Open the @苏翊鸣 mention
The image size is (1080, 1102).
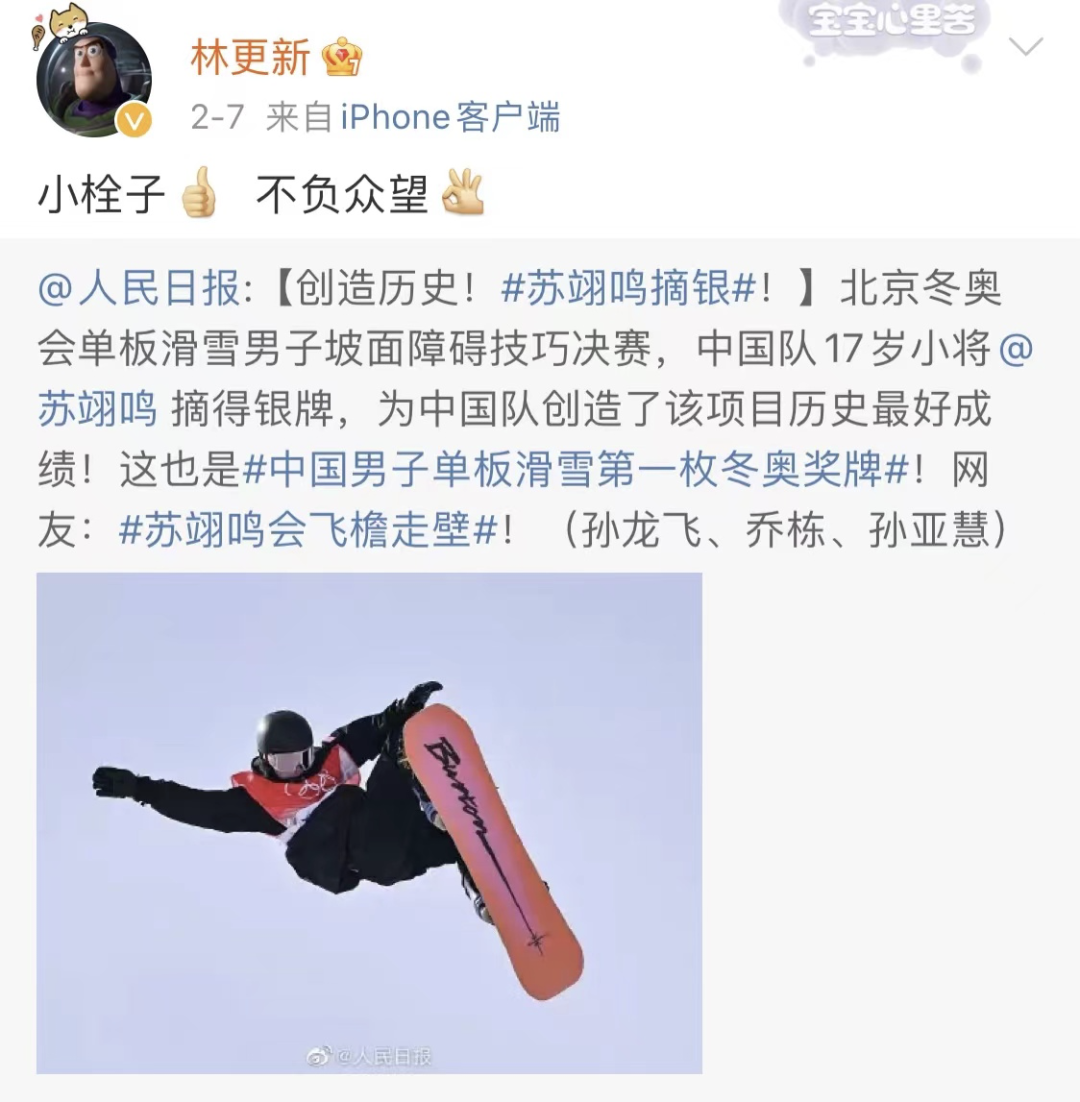[98, 409]
